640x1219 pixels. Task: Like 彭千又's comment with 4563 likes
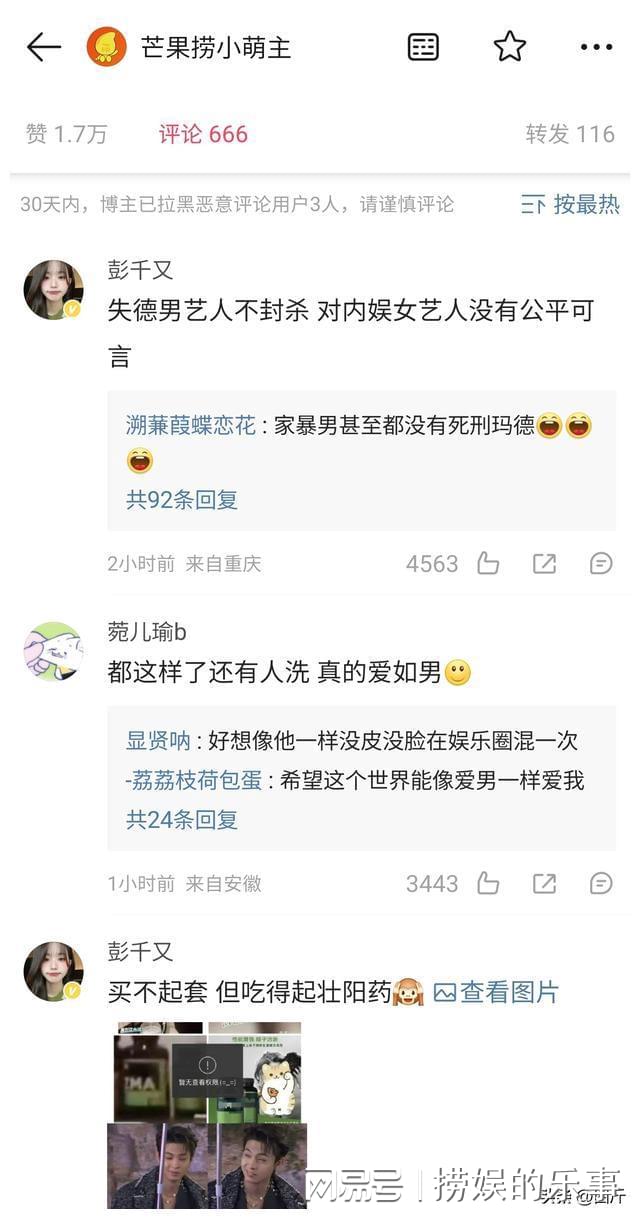coord(488,563)
